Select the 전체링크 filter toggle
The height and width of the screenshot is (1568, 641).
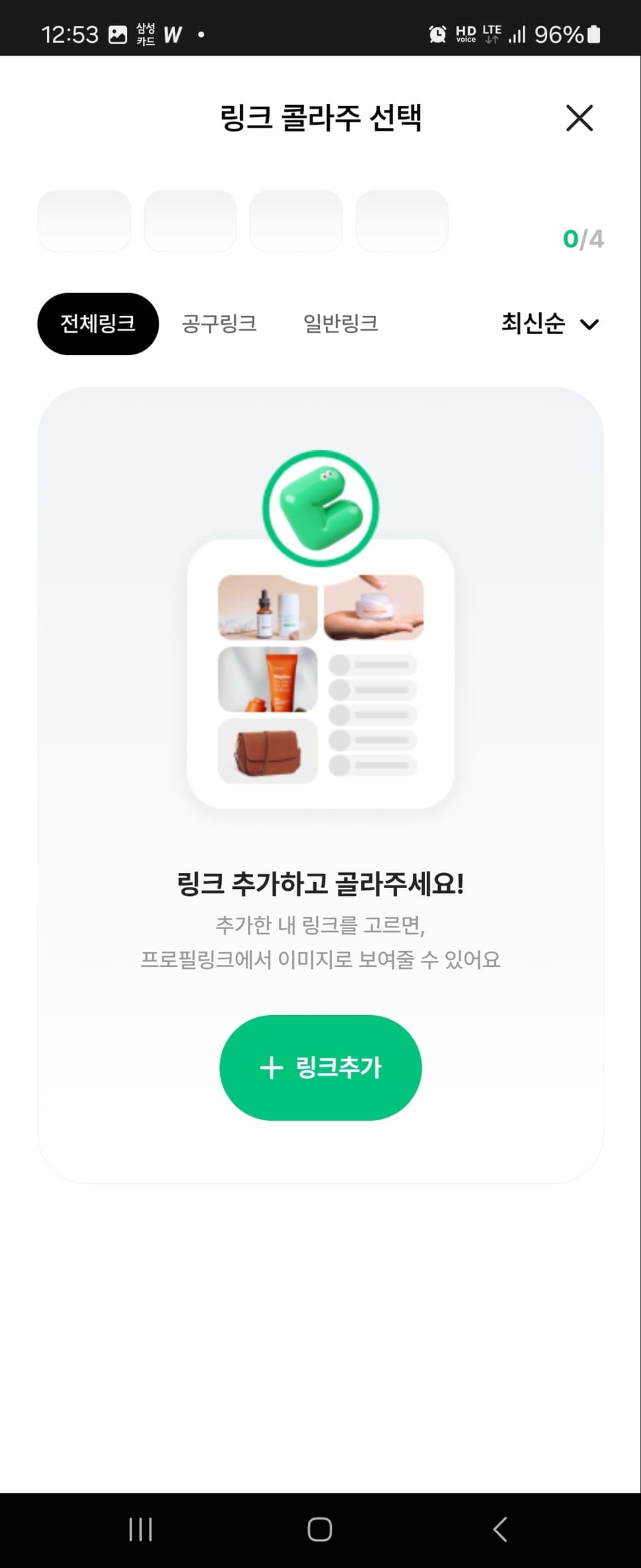(x=98, y=323)
